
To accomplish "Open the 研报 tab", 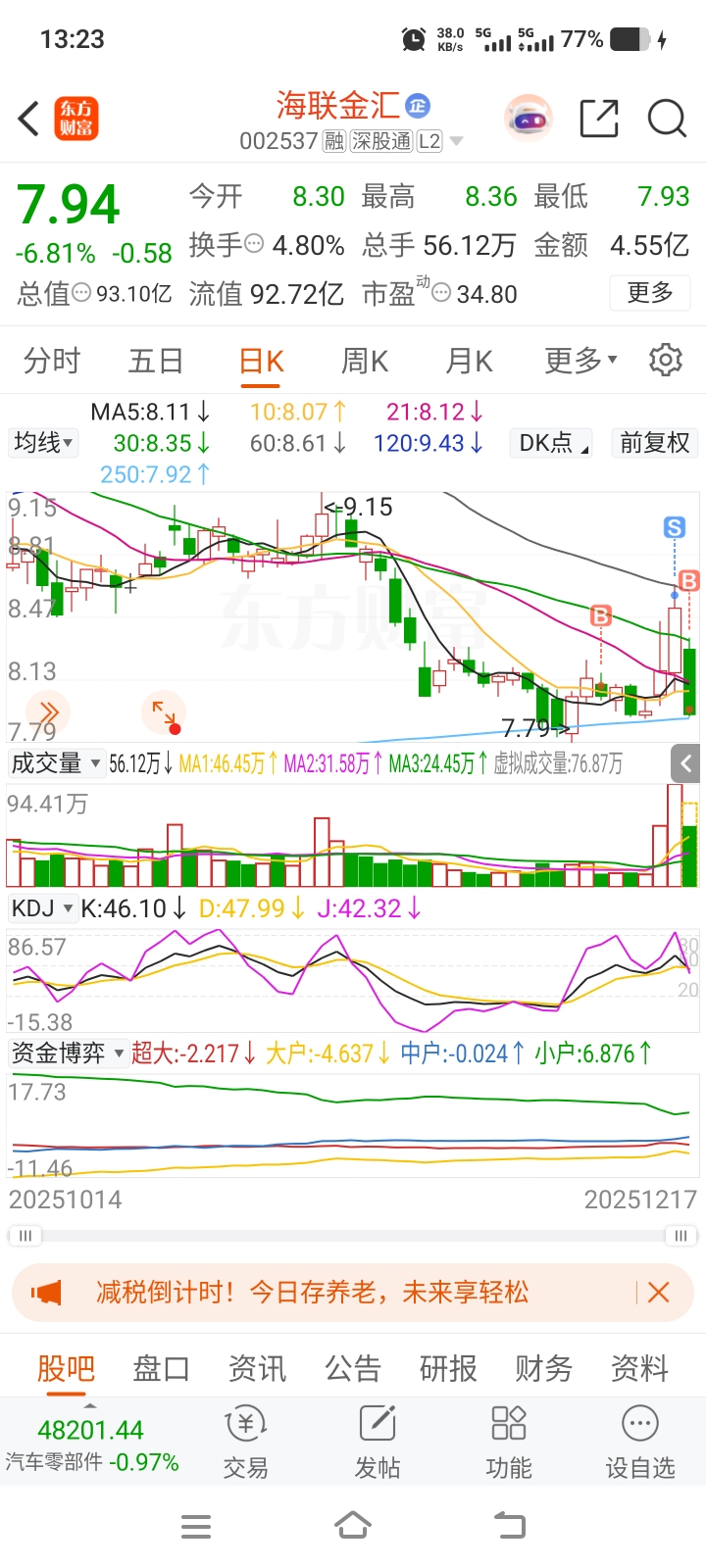I will [x=448, y=1368].
